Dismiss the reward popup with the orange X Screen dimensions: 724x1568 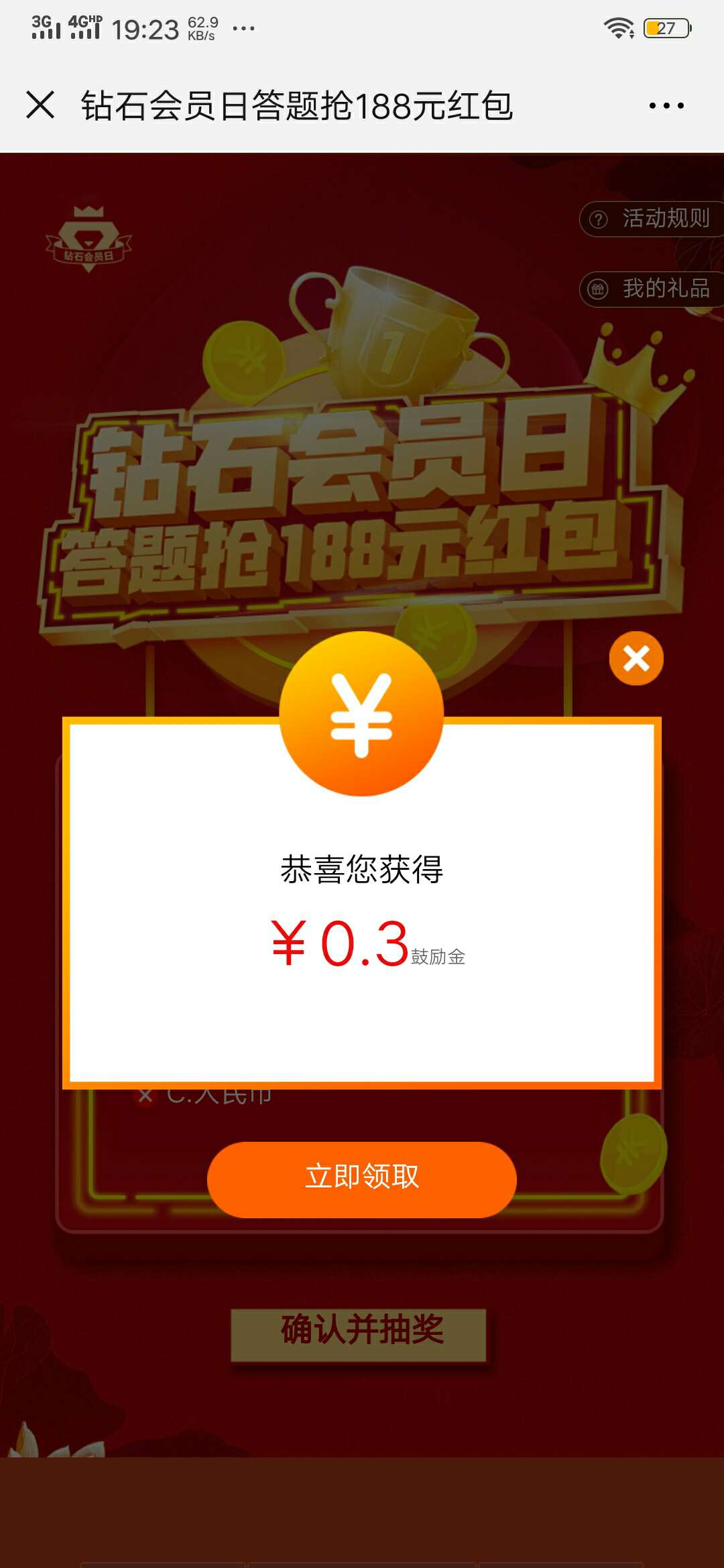pyautogui.click(x=636, y=658)
